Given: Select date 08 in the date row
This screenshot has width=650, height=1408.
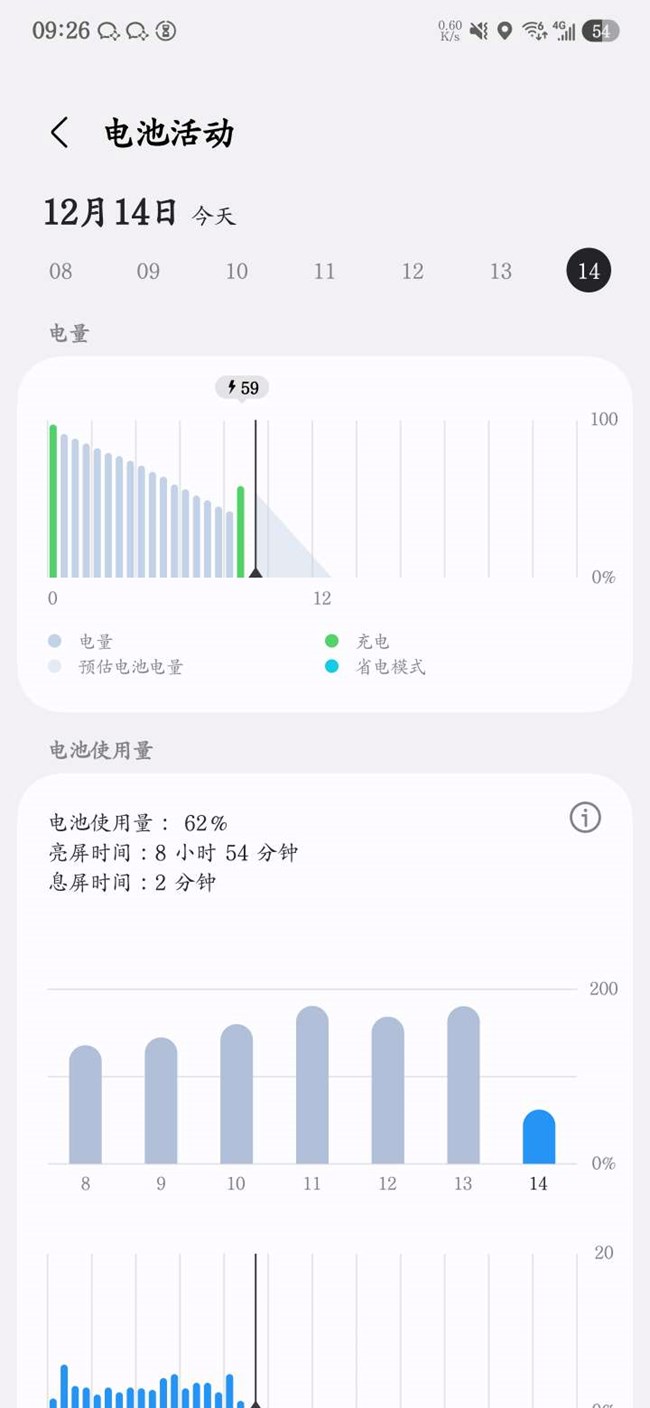Looking at the screenshot, I should 61,271.
